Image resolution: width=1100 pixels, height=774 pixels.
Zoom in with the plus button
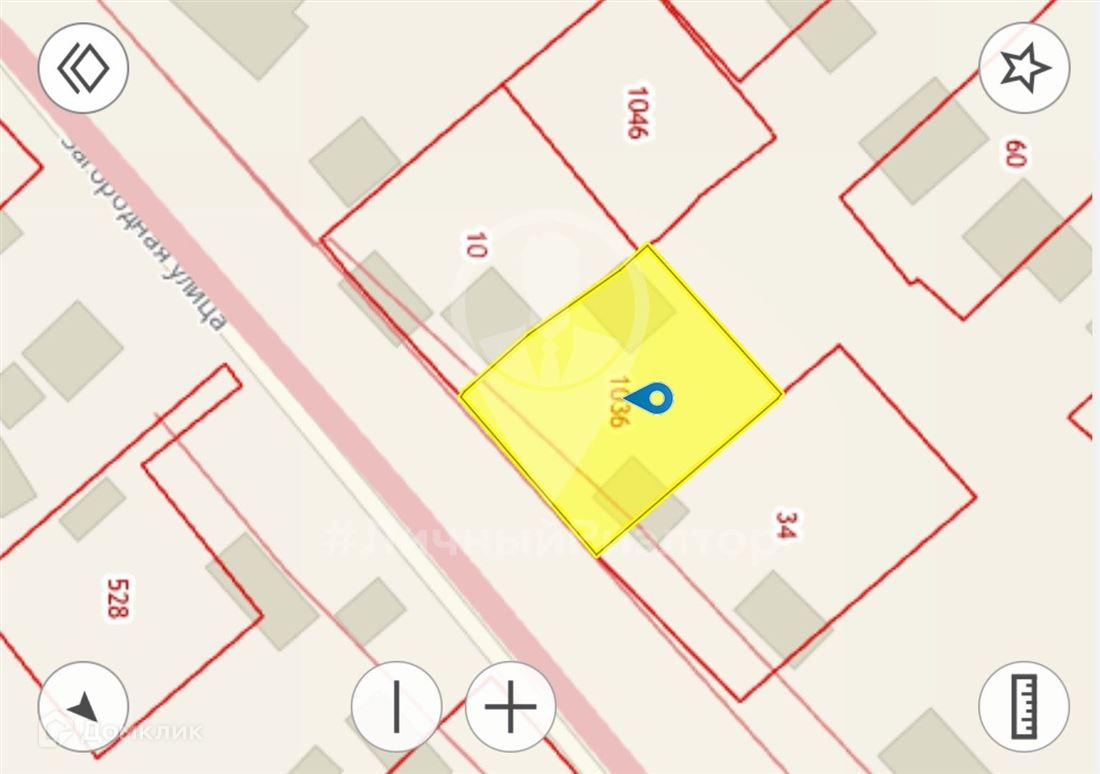(x=511, y=707)
